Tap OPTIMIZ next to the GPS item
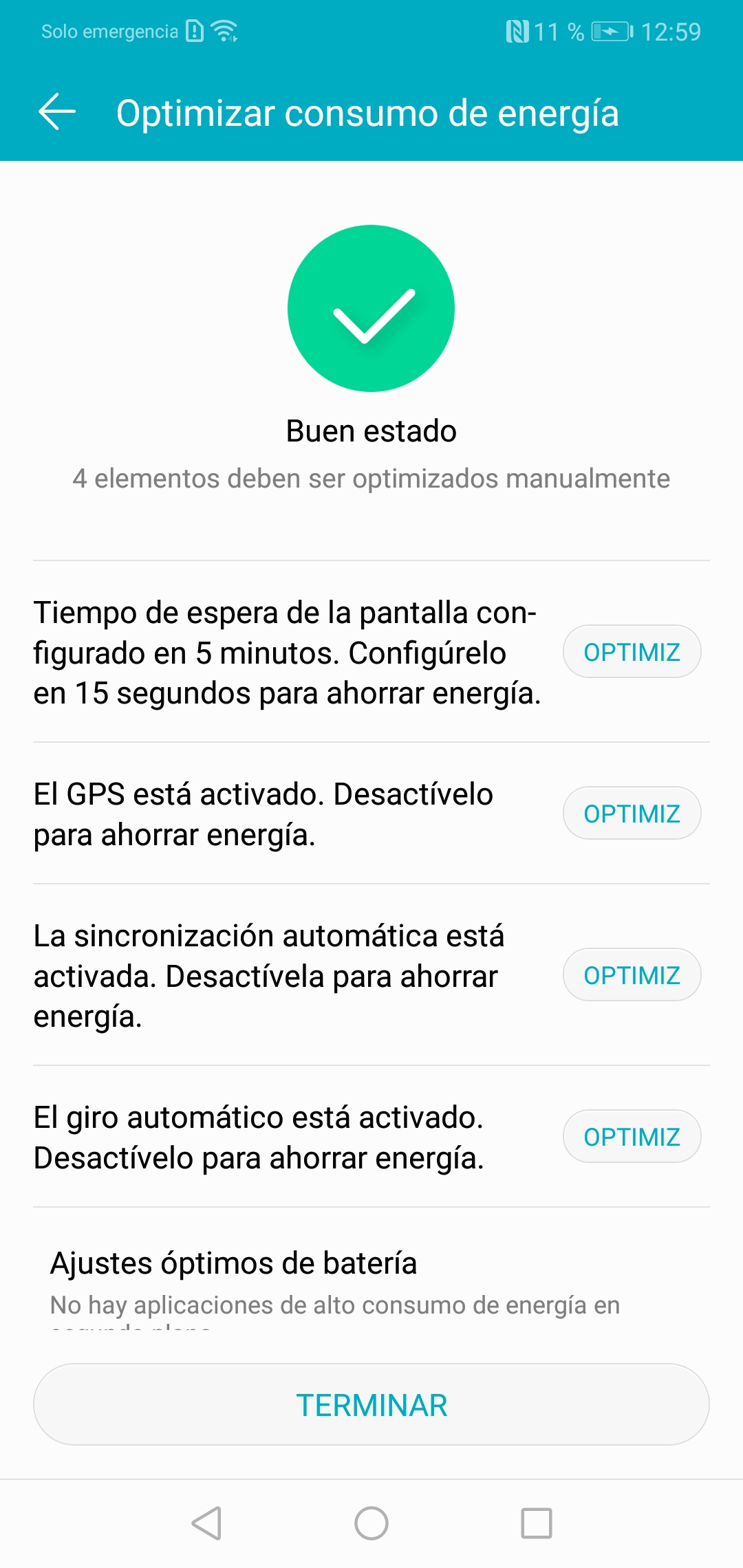Screen dimensions: 743x1568 [632, 813]
